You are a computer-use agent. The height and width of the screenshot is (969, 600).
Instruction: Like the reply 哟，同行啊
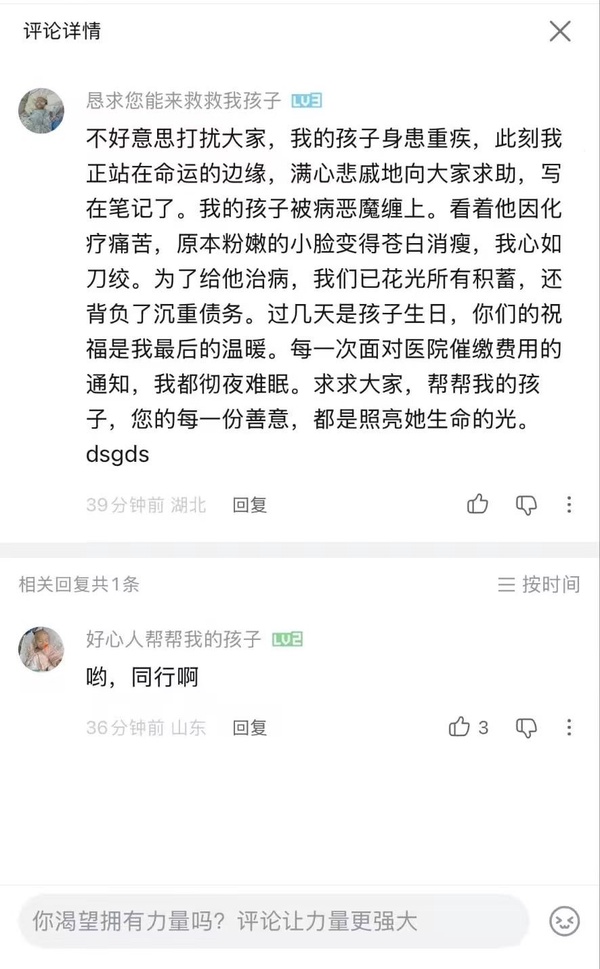(x=460, y=727)
